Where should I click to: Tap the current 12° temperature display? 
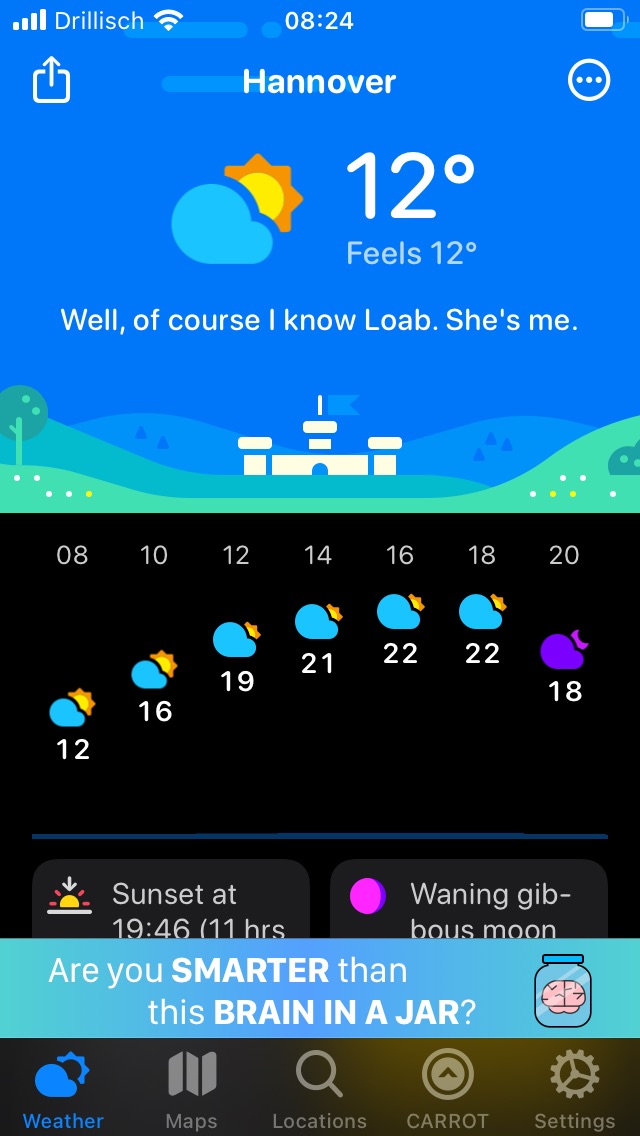410,187
